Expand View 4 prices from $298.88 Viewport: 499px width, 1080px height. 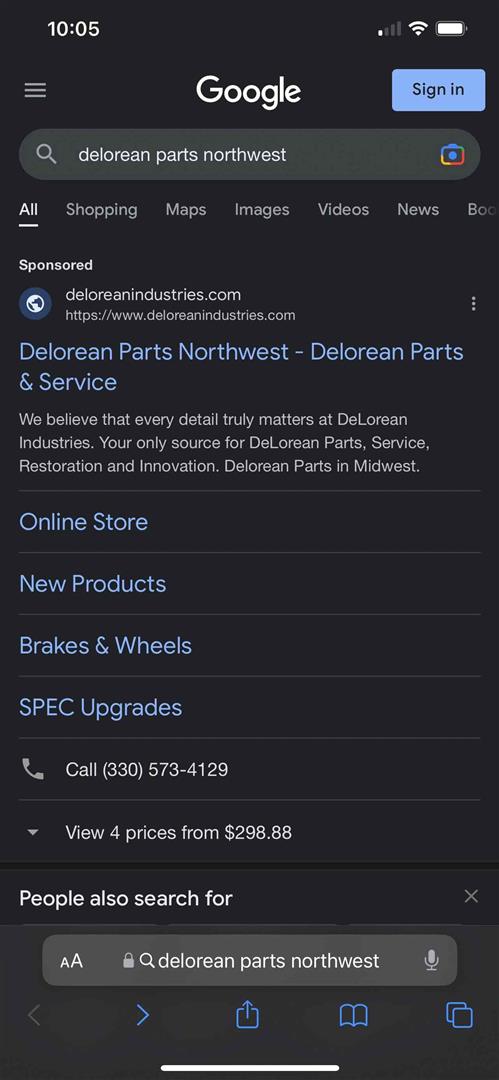click(x=250, y=832)
